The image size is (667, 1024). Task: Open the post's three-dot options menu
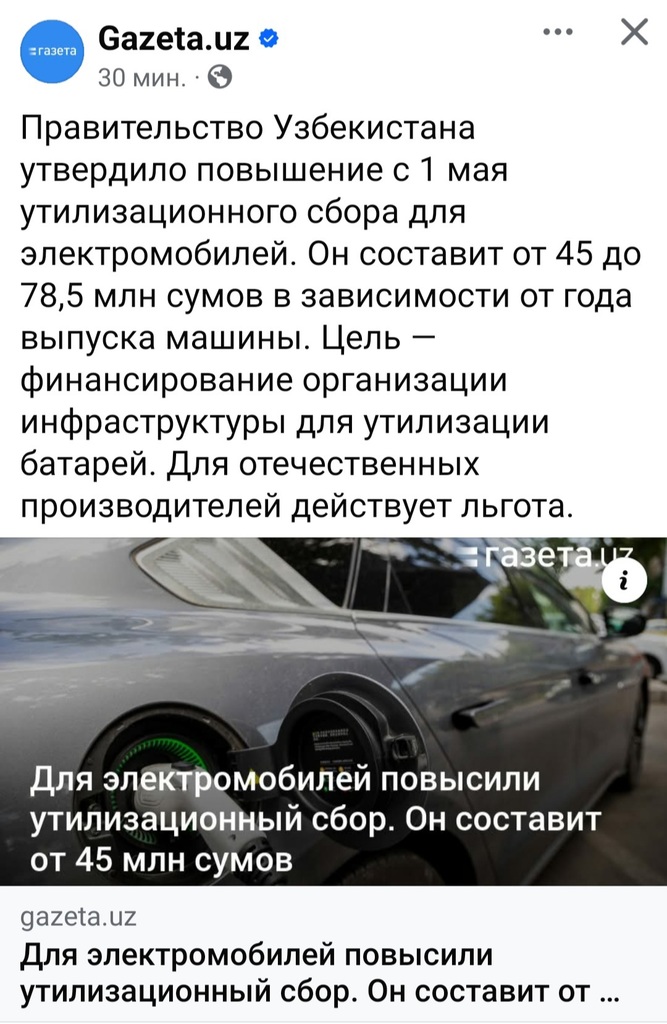tap(558, 33)
